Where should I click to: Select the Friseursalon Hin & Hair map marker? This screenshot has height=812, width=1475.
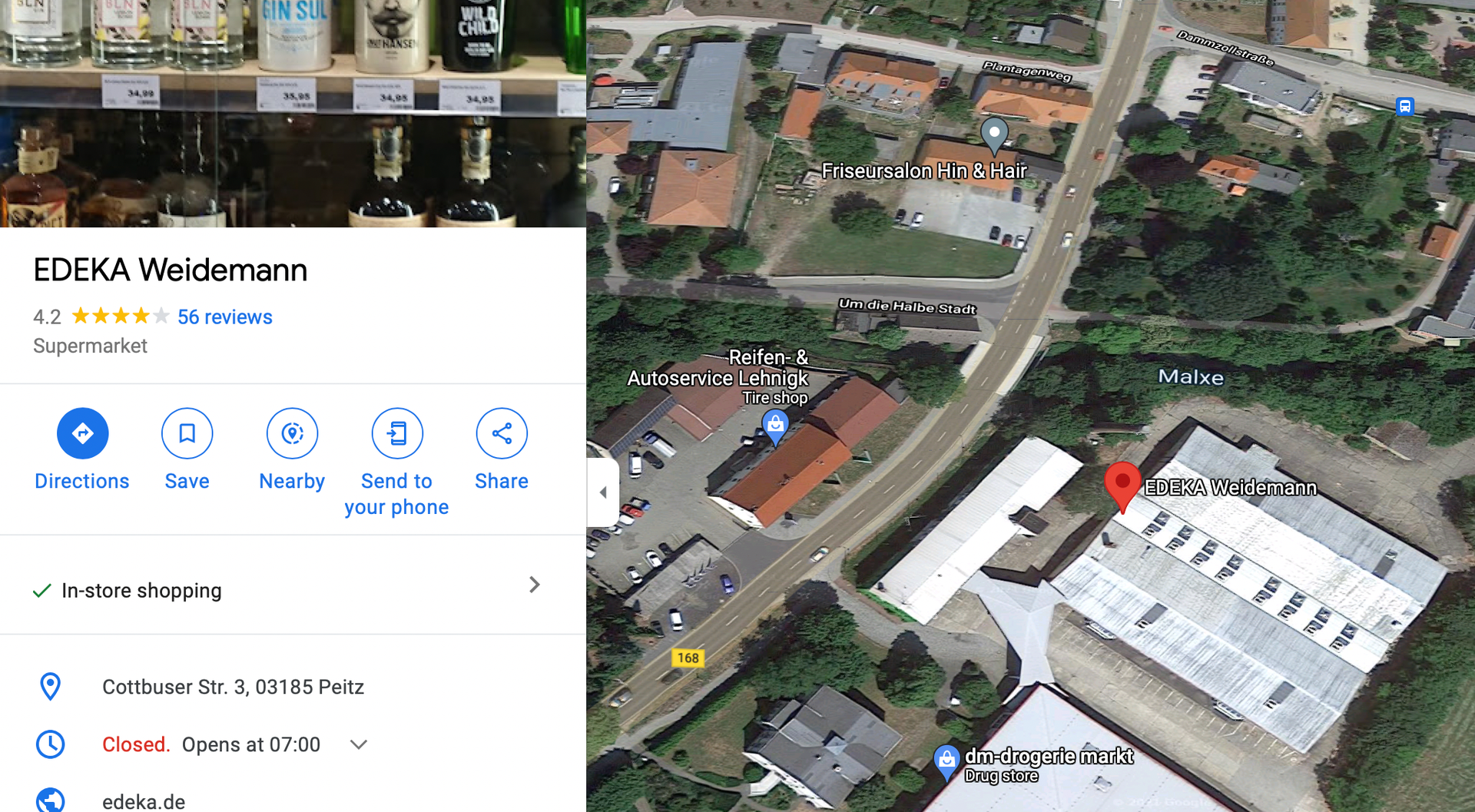click(994, 133)
